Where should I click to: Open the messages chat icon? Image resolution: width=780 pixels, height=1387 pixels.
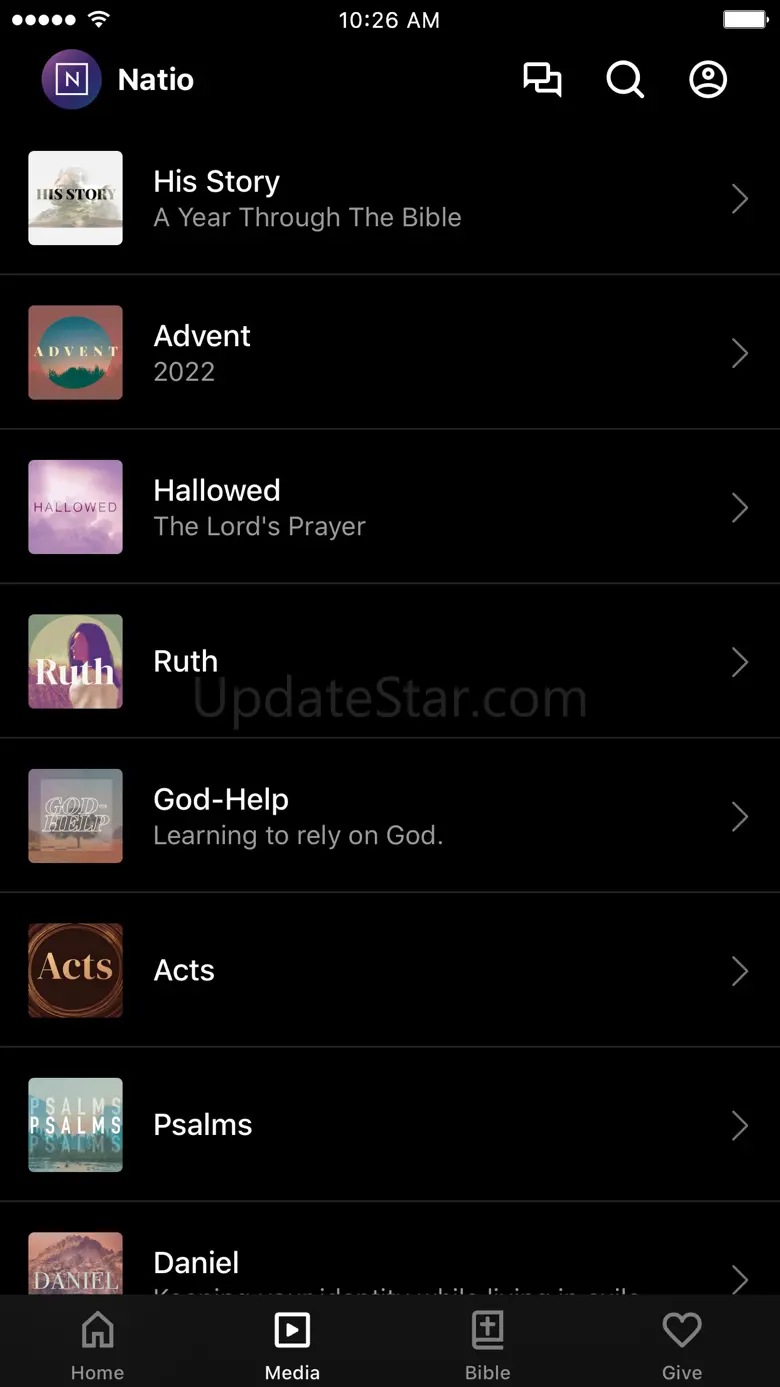[x=542, y=80]
